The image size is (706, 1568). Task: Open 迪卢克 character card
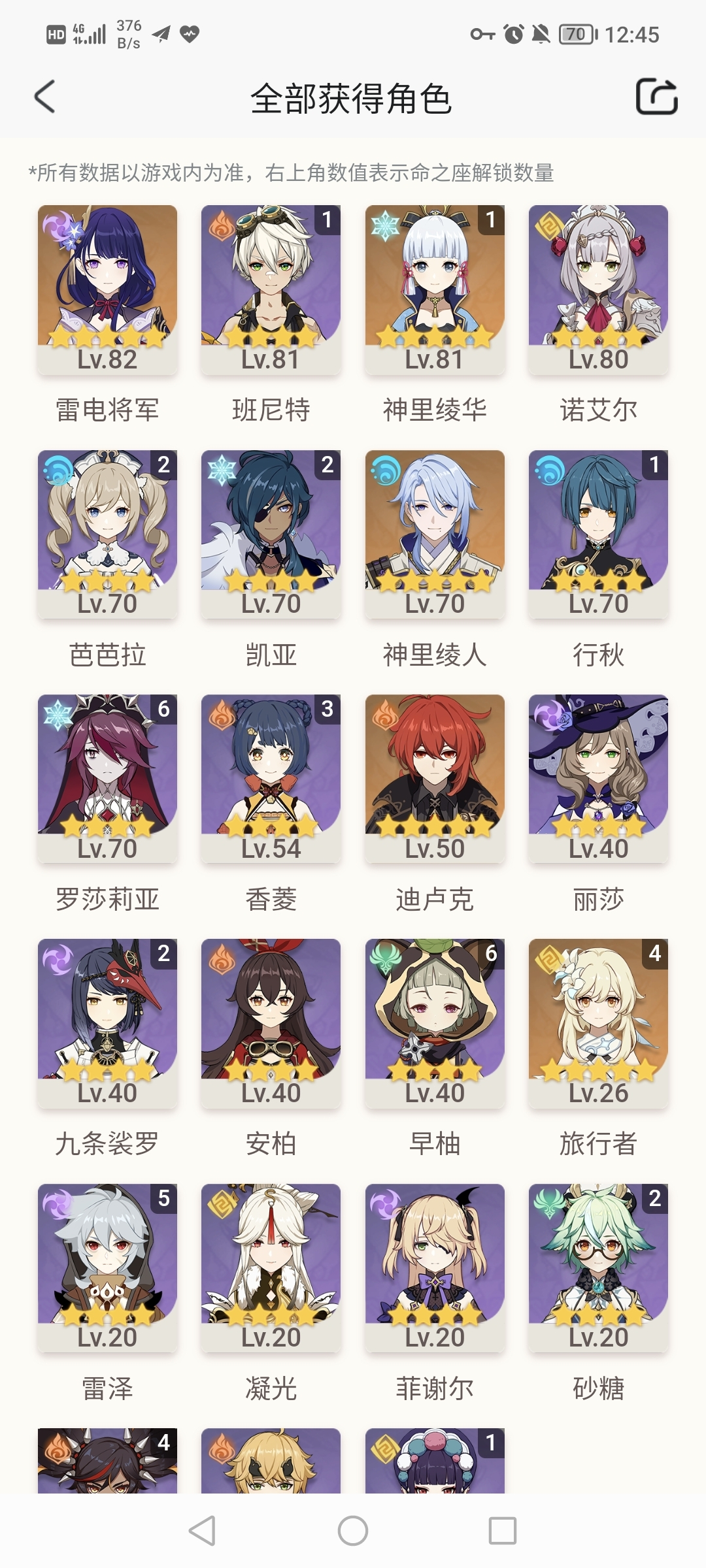point(435,778)
